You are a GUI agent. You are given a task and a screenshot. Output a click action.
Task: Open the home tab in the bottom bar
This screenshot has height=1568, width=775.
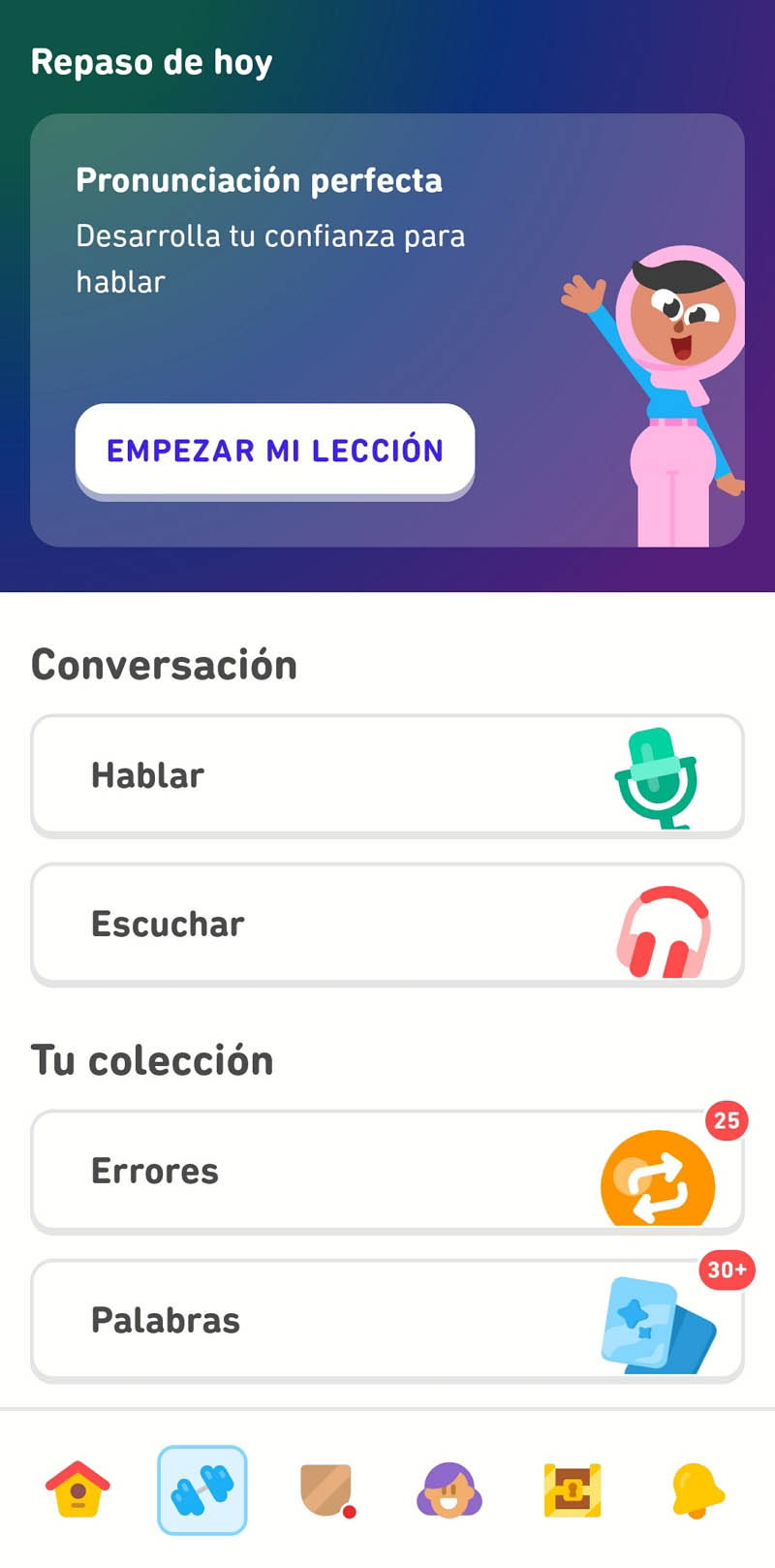click(77, 1490)
